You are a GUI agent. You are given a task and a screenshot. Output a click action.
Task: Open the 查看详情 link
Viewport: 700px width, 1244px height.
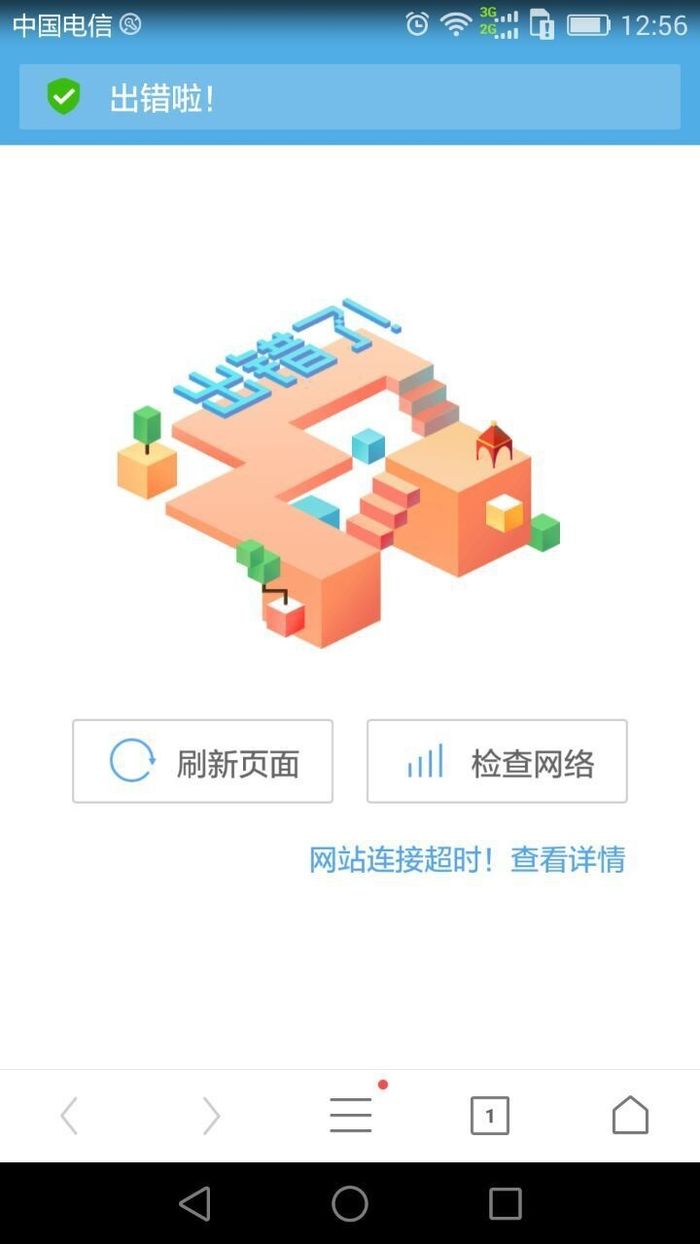click(x=568, y=859)
